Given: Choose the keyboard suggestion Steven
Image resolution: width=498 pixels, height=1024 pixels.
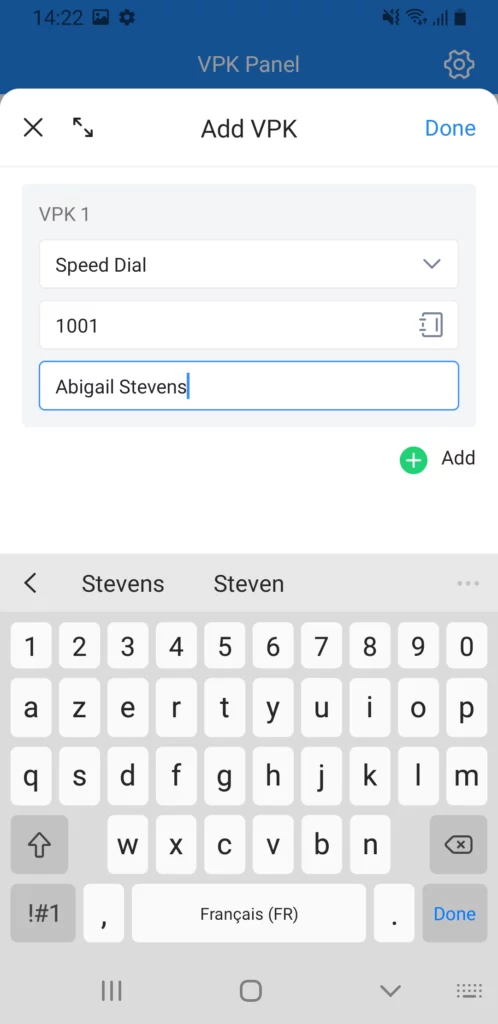Looking at the screenshot, I should coord(249,583).
